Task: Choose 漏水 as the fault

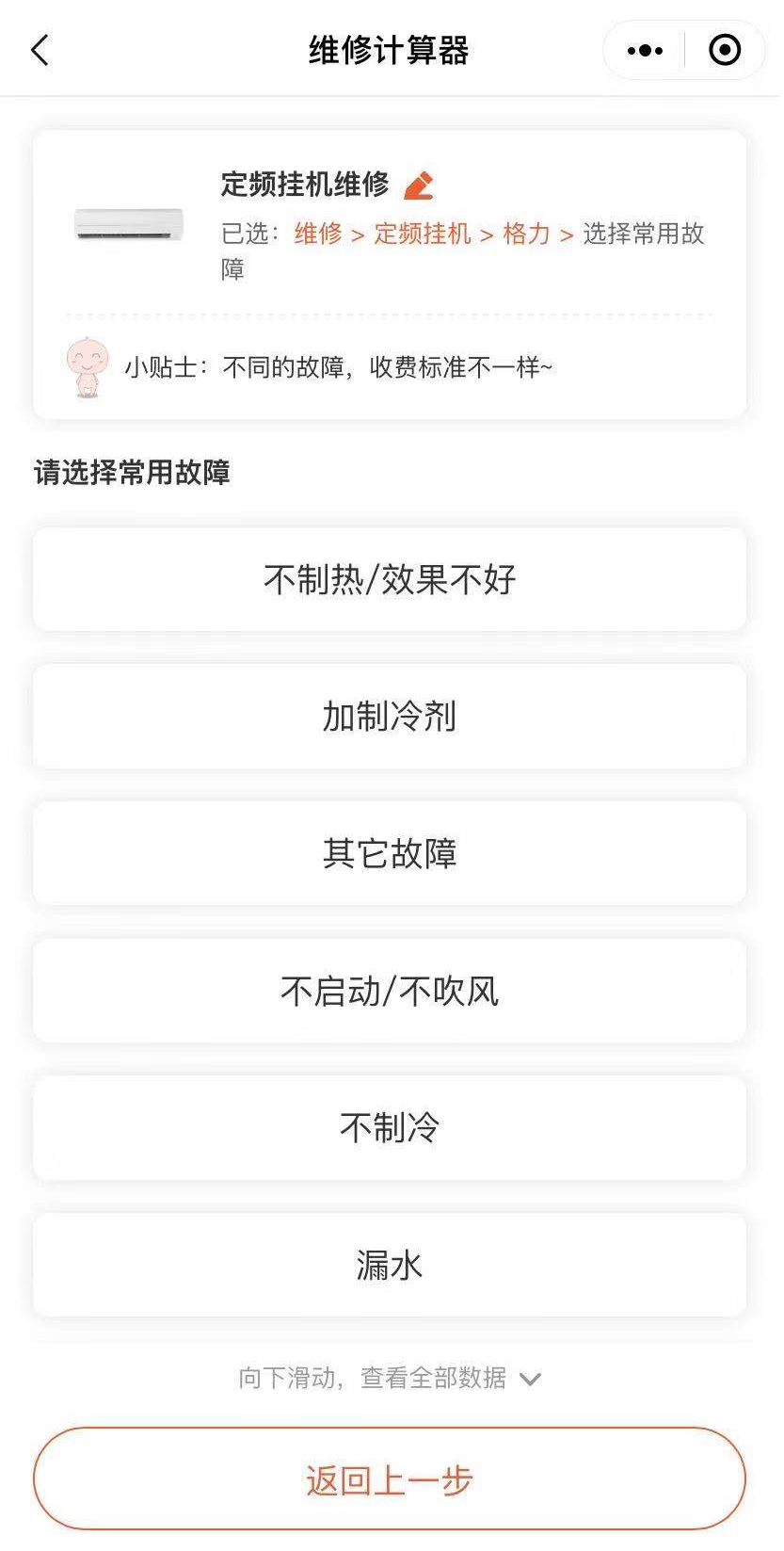Action: tap(390, 1265)
